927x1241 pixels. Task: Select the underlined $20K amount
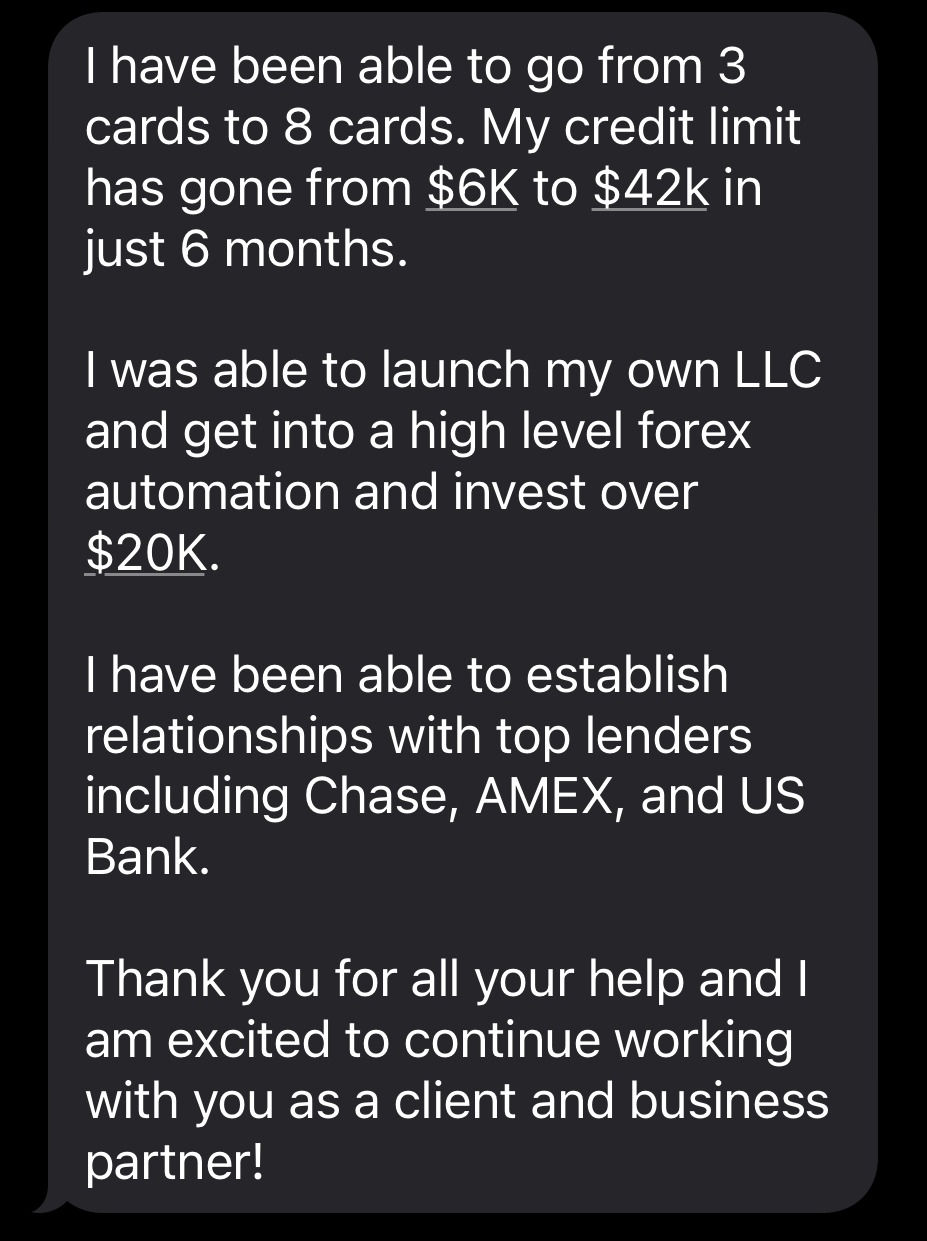point(146,555)
